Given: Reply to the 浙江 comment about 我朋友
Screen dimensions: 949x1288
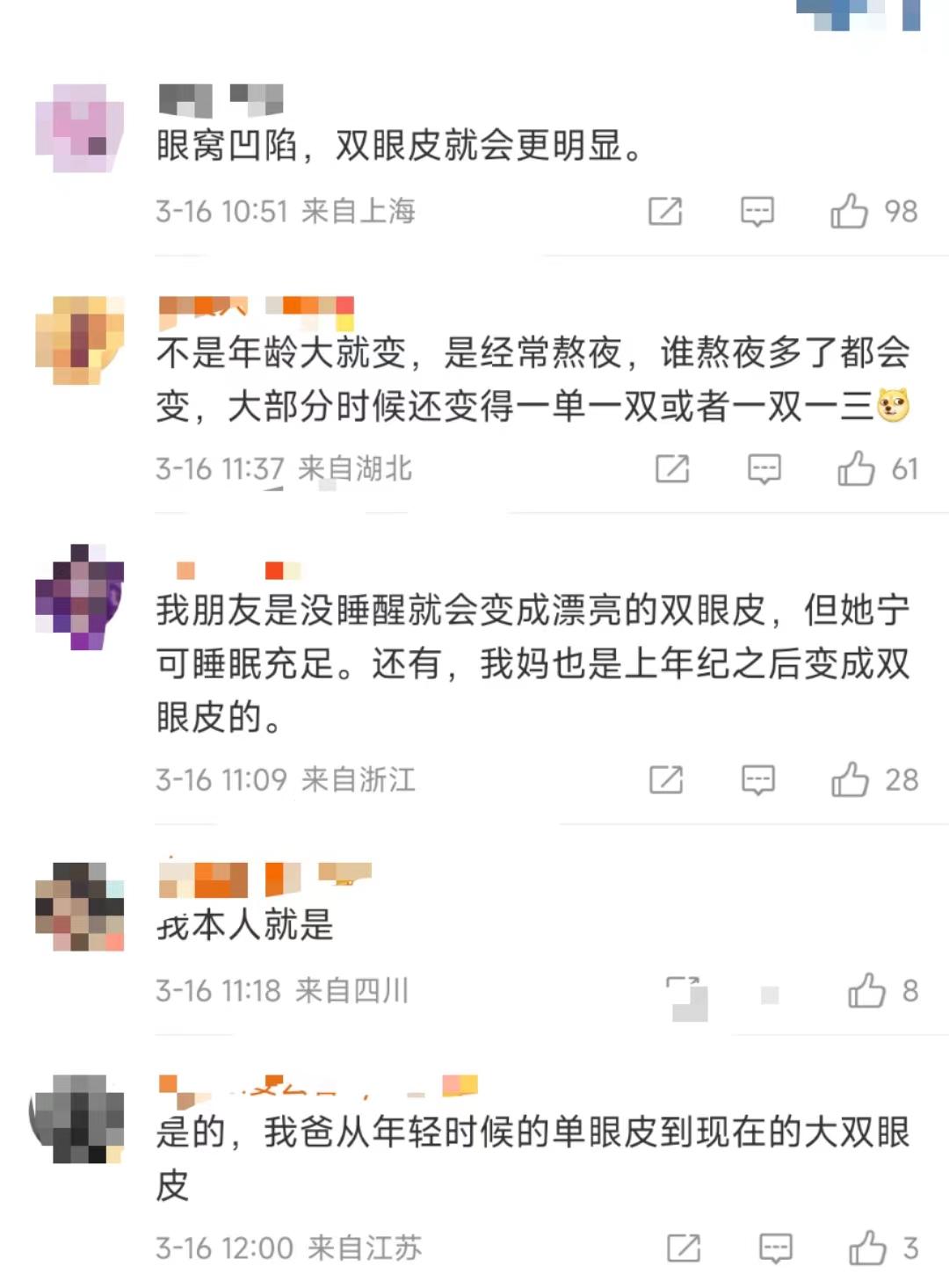Looking at the screenshot, I should click(x=757, y=780).
